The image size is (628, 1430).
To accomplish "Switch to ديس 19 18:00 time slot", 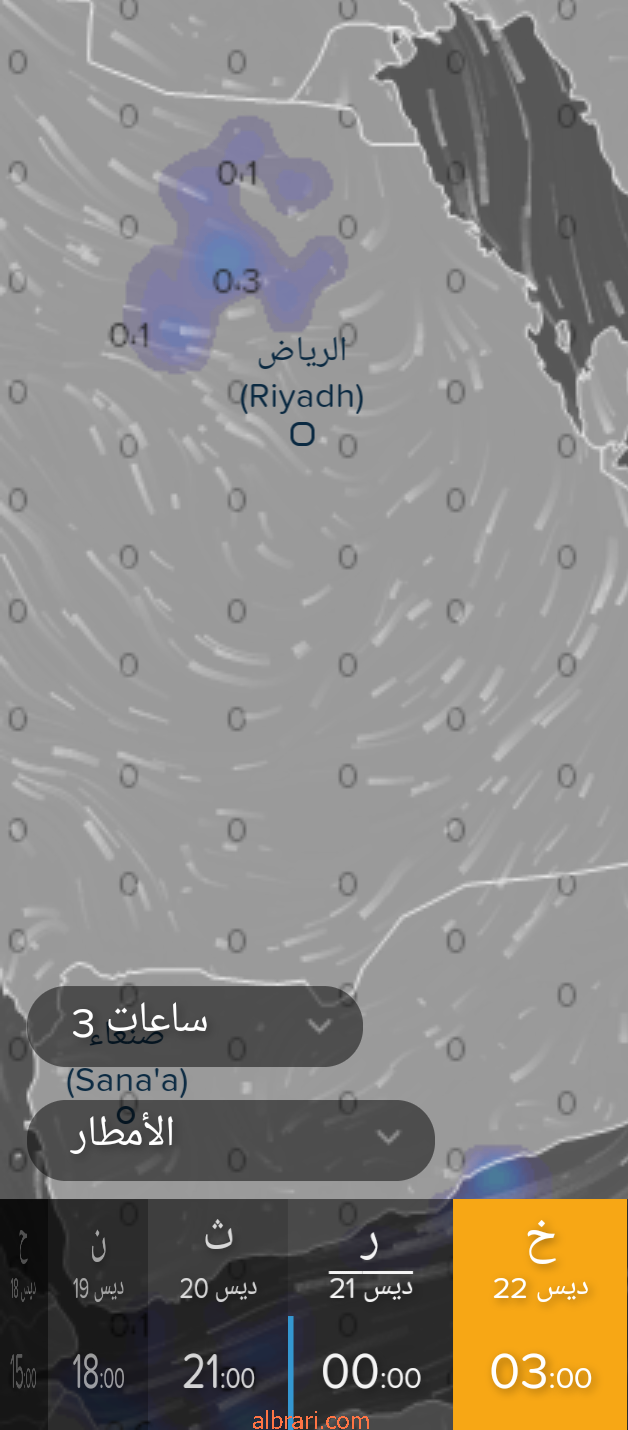I will coord(98,1314).
